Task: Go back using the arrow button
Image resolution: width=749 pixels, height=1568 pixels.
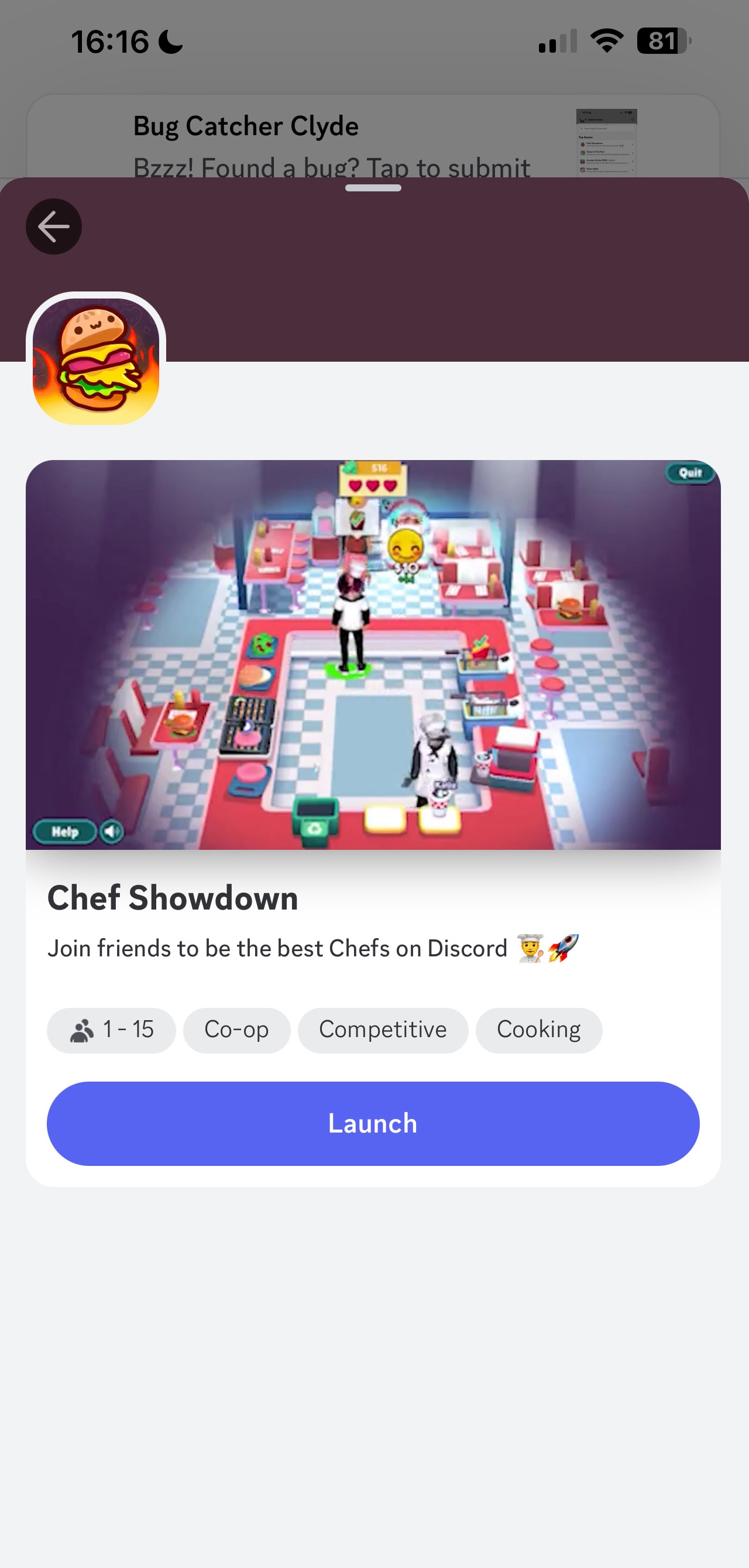Action: 54,227
